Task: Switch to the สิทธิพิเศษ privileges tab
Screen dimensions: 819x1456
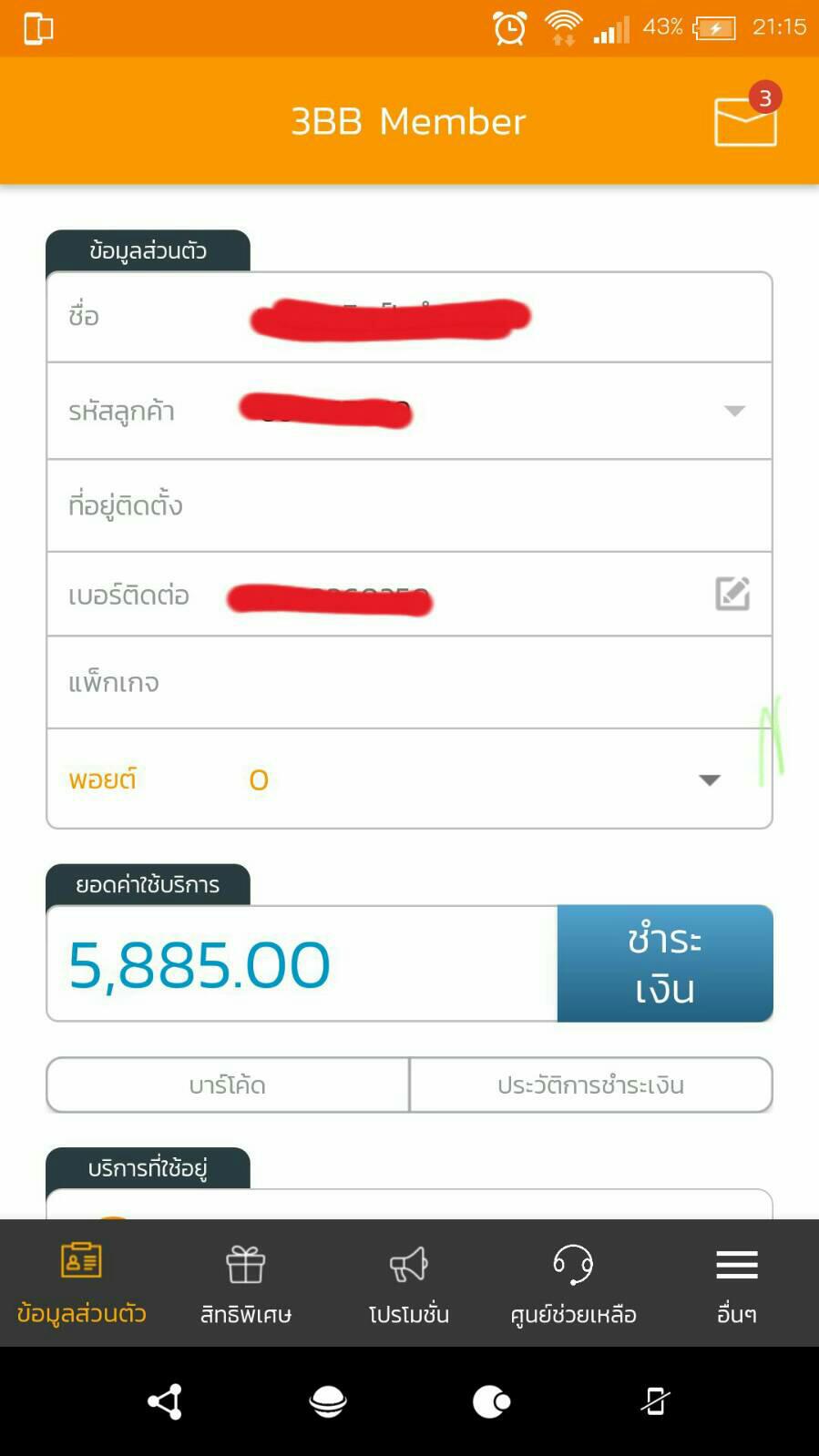Action: tap(246, 1283)
